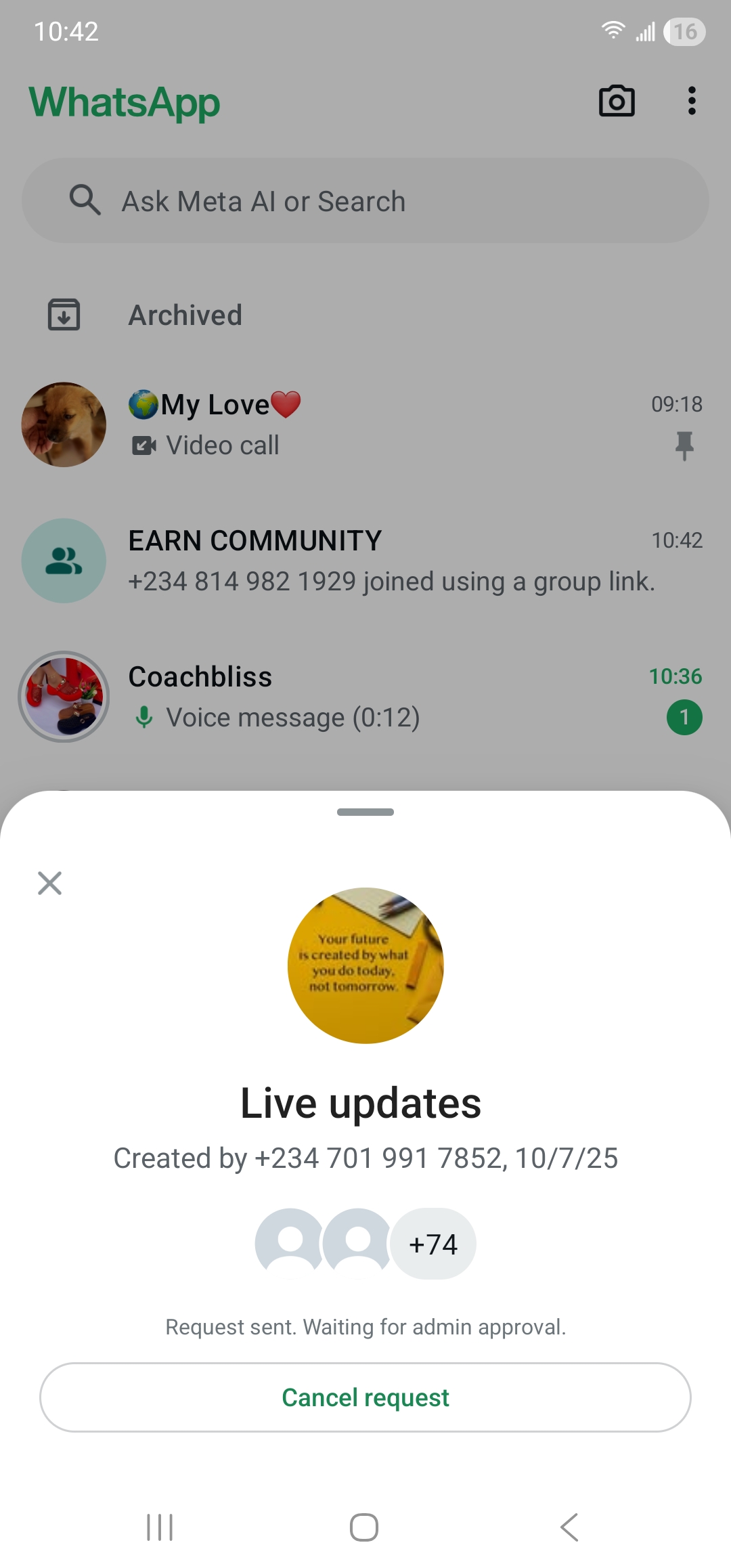View Coachbliss profile picture status
This screenshot has width=731, height=1568.
pyautogui.click(x=64, y=697)
